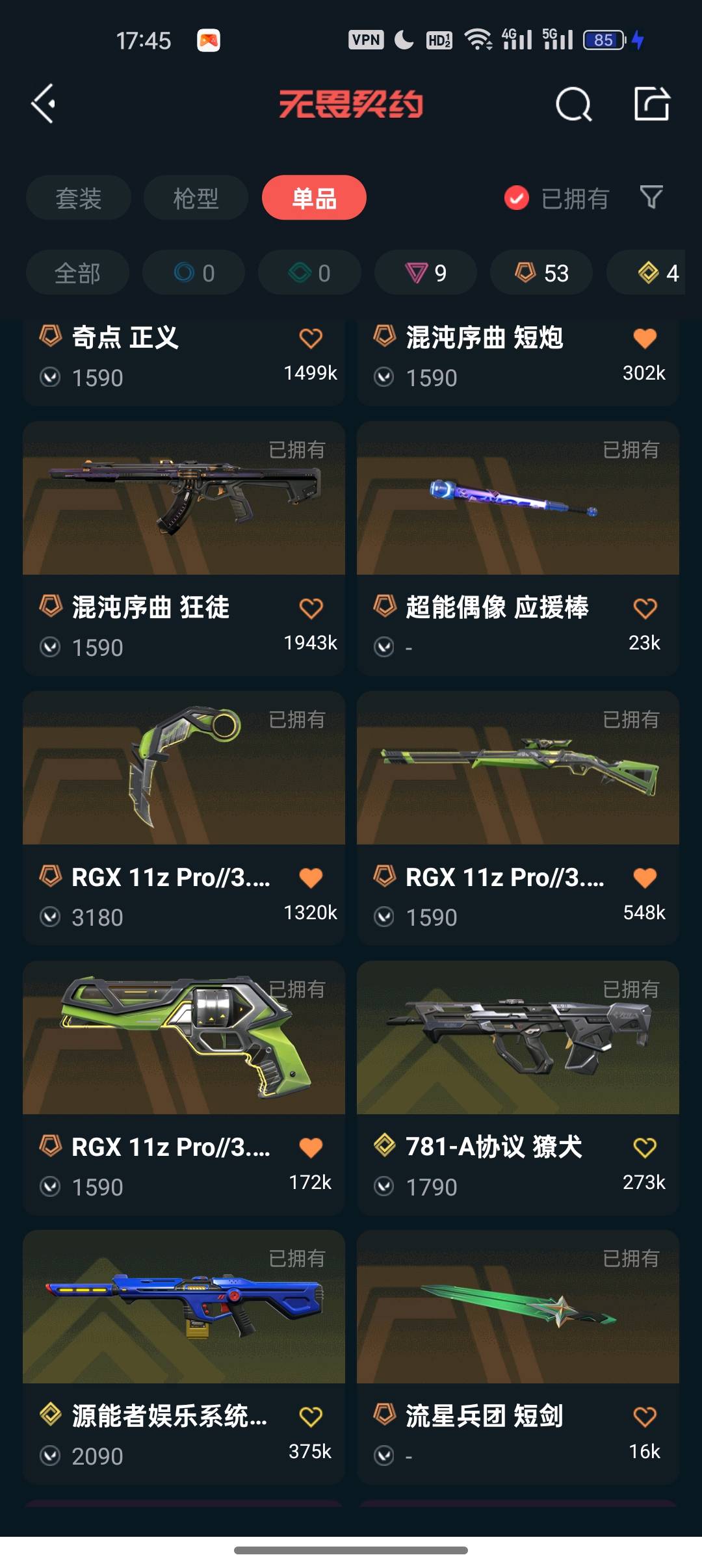Share this page via the share icon

(x=651, y=104)
